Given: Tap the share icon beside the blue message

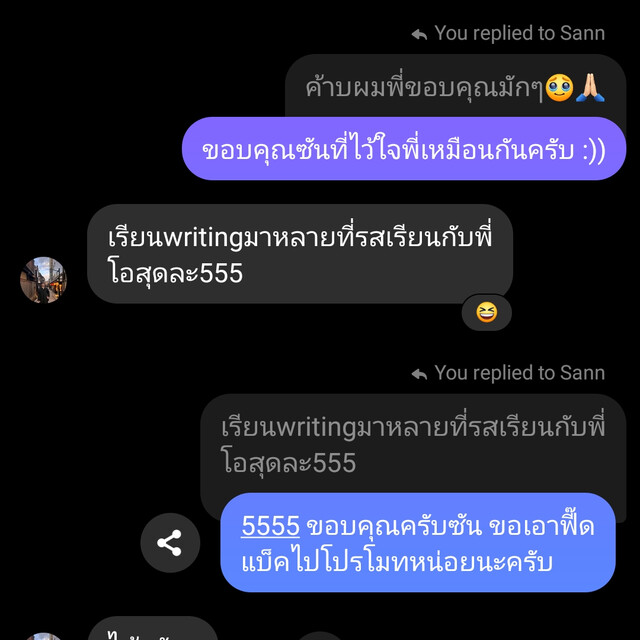Looking at the screenshot, I should click(169, 543).
